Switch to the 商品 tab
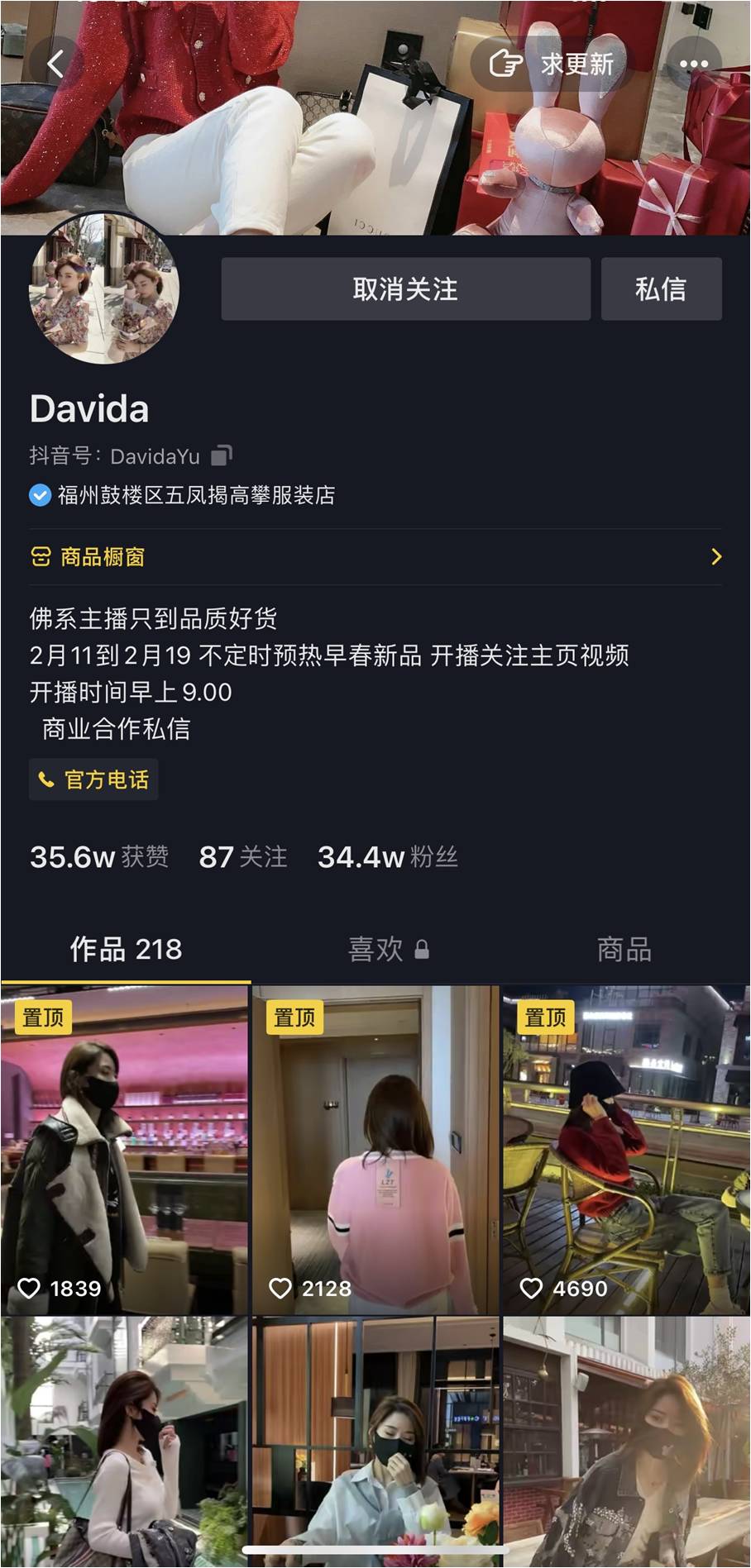This screenshot has height=1568, width=751. (x=624, y=949)
